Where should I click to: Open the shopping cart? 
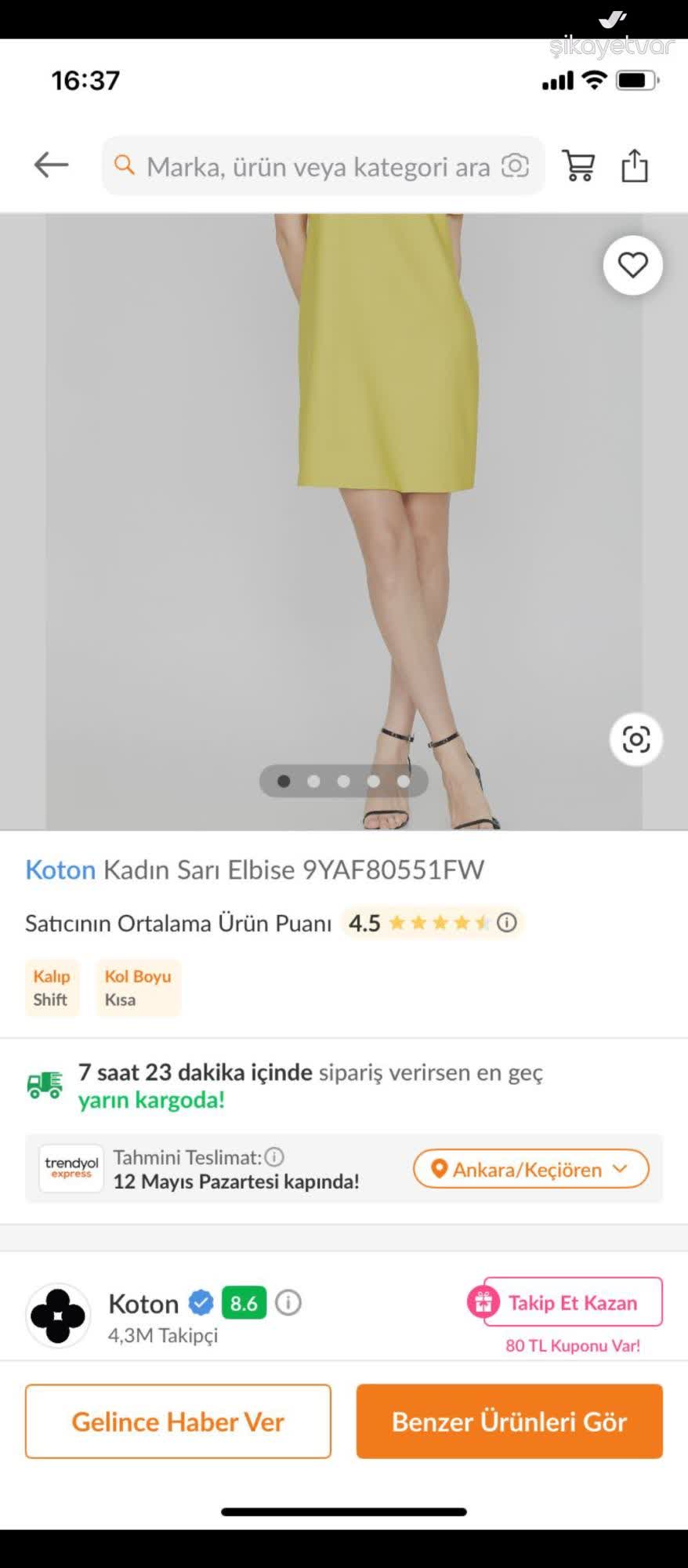point(579,166)
